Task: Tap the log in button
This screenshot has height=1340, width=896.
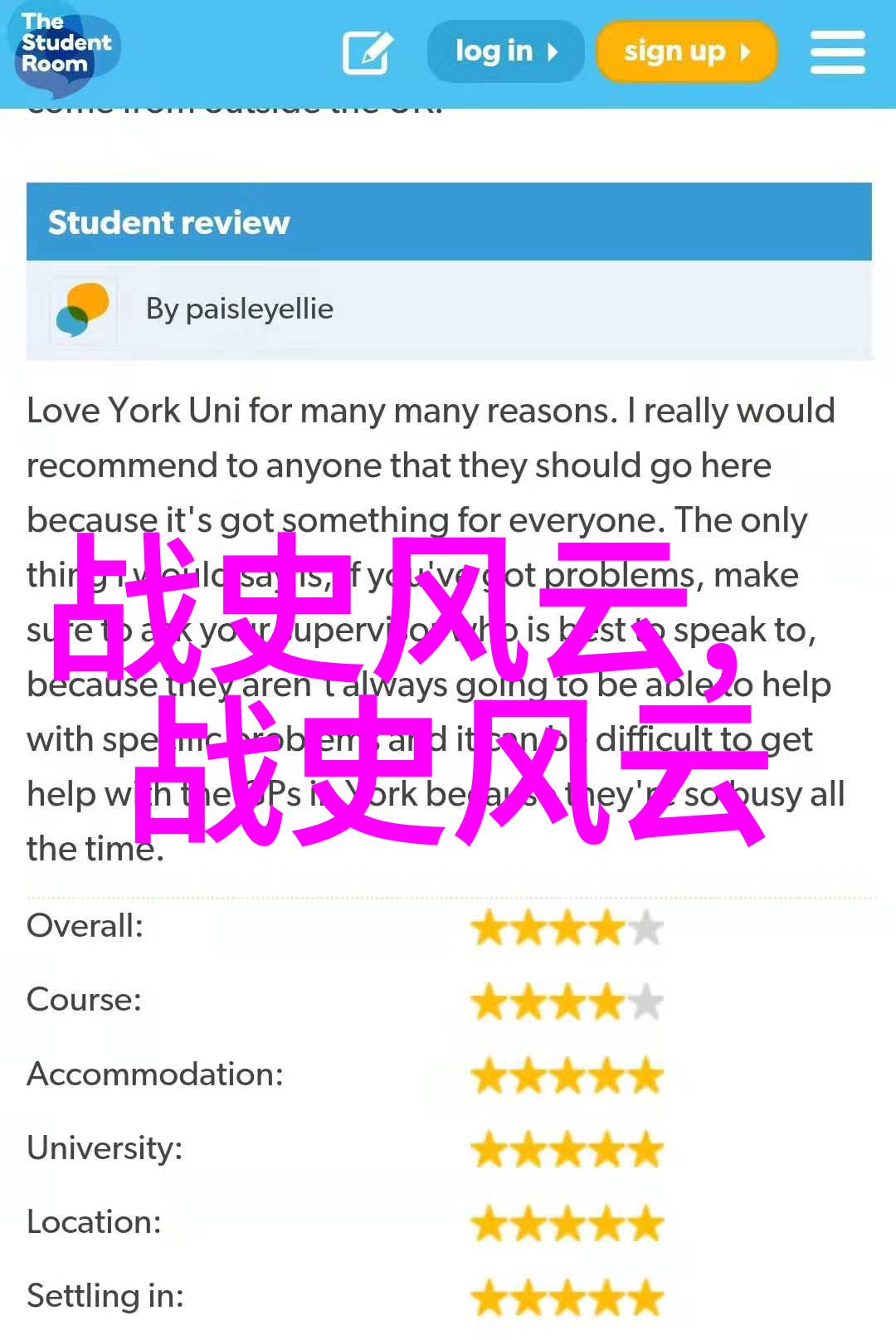Action: point(505,52)
